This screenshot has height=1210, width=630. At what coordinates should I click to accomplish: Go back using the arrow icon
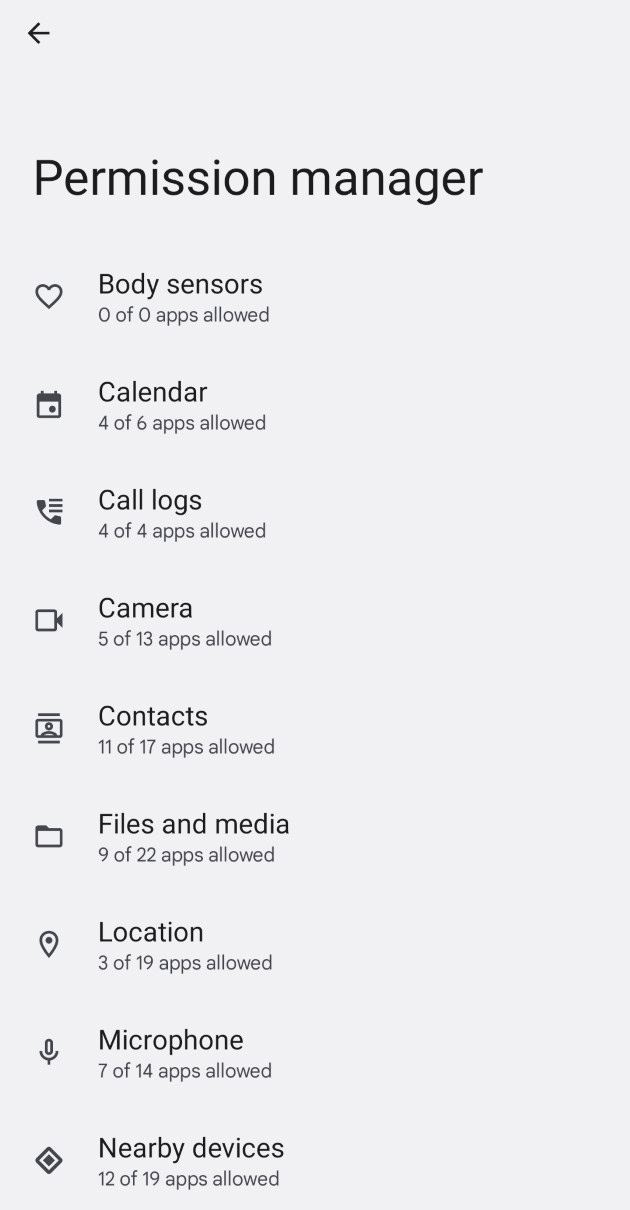38,34
